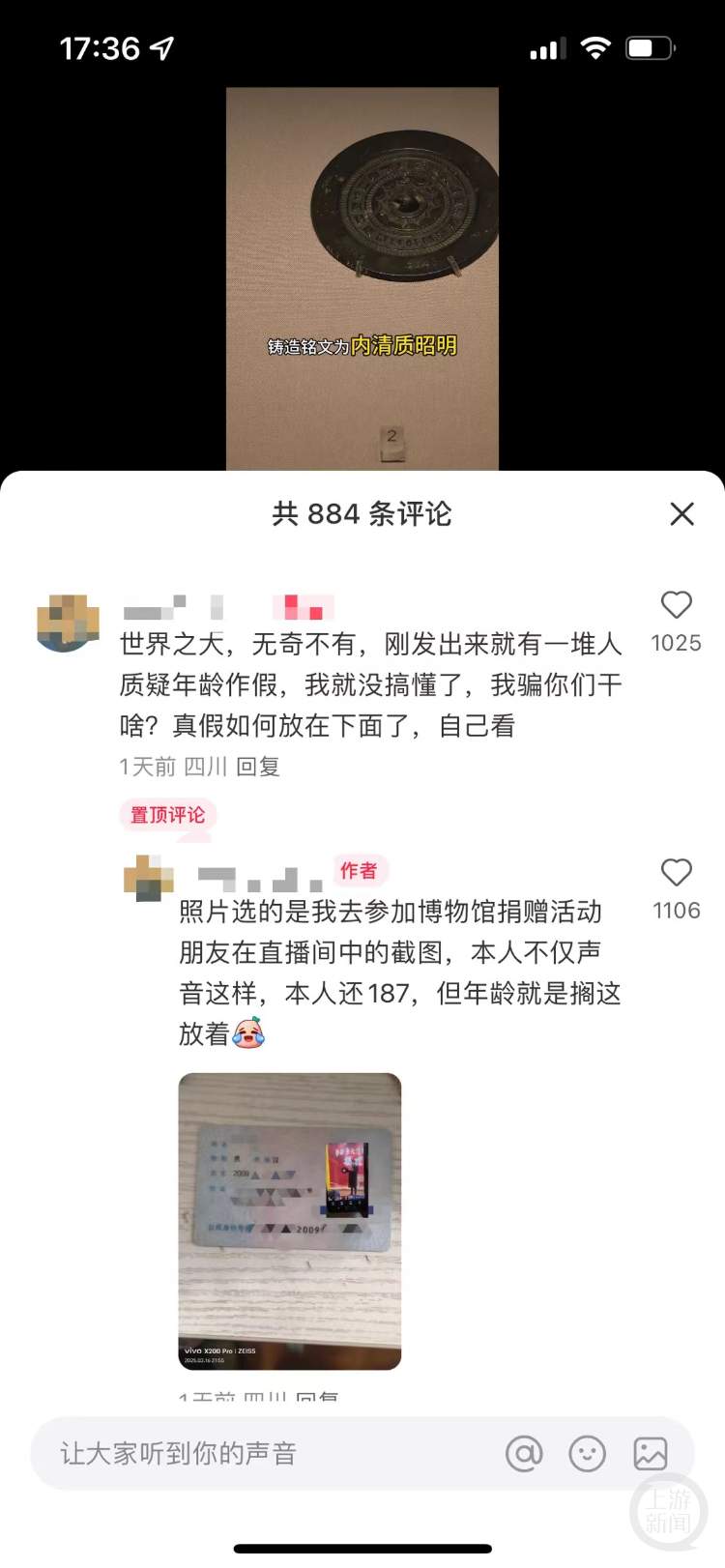
Task: Open the emoji picker icon
Action: pyautogui.click(x=588, y=1453)
